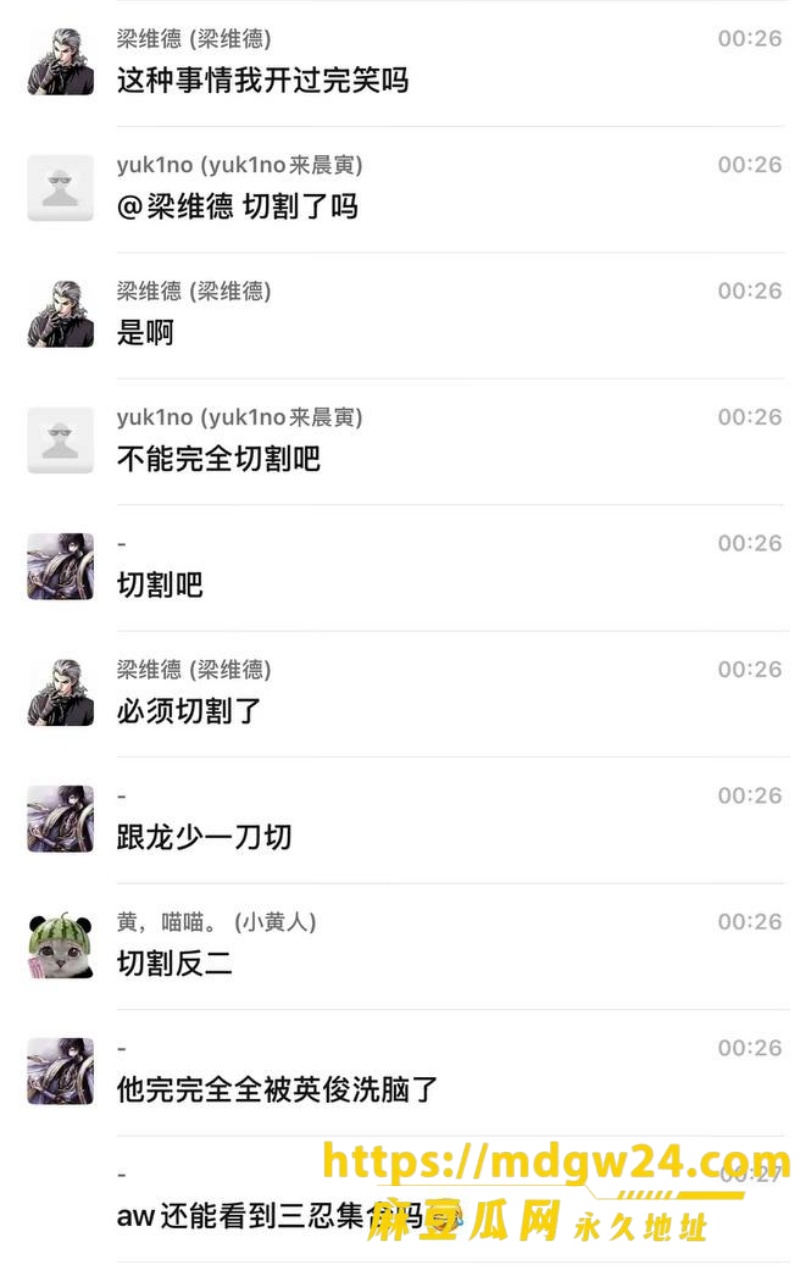
Task: Open 梁维德's avatar beside "这种事情我开过完笑吗"
Action: [x=60, y=61]
